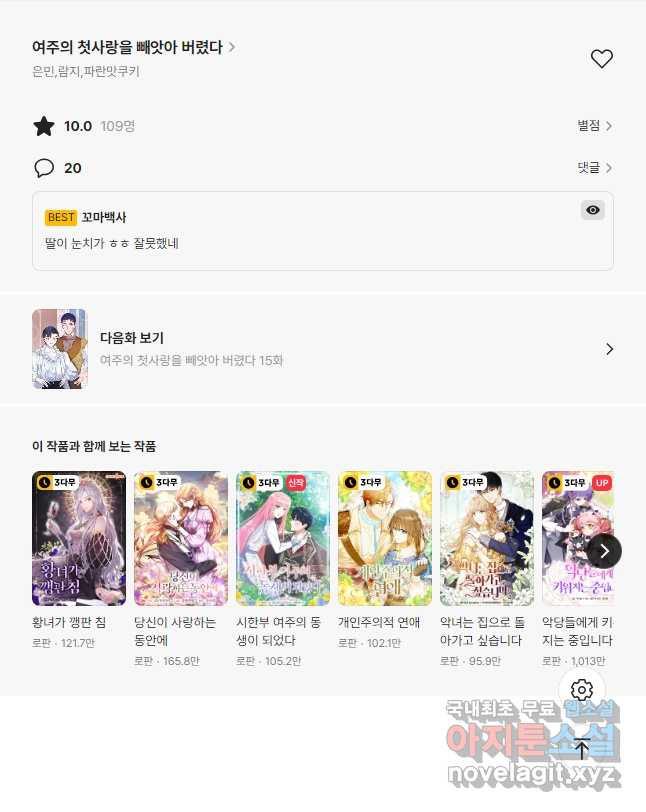
Task: Open the viewer settings gear
Action: click(x=582, y=690)
